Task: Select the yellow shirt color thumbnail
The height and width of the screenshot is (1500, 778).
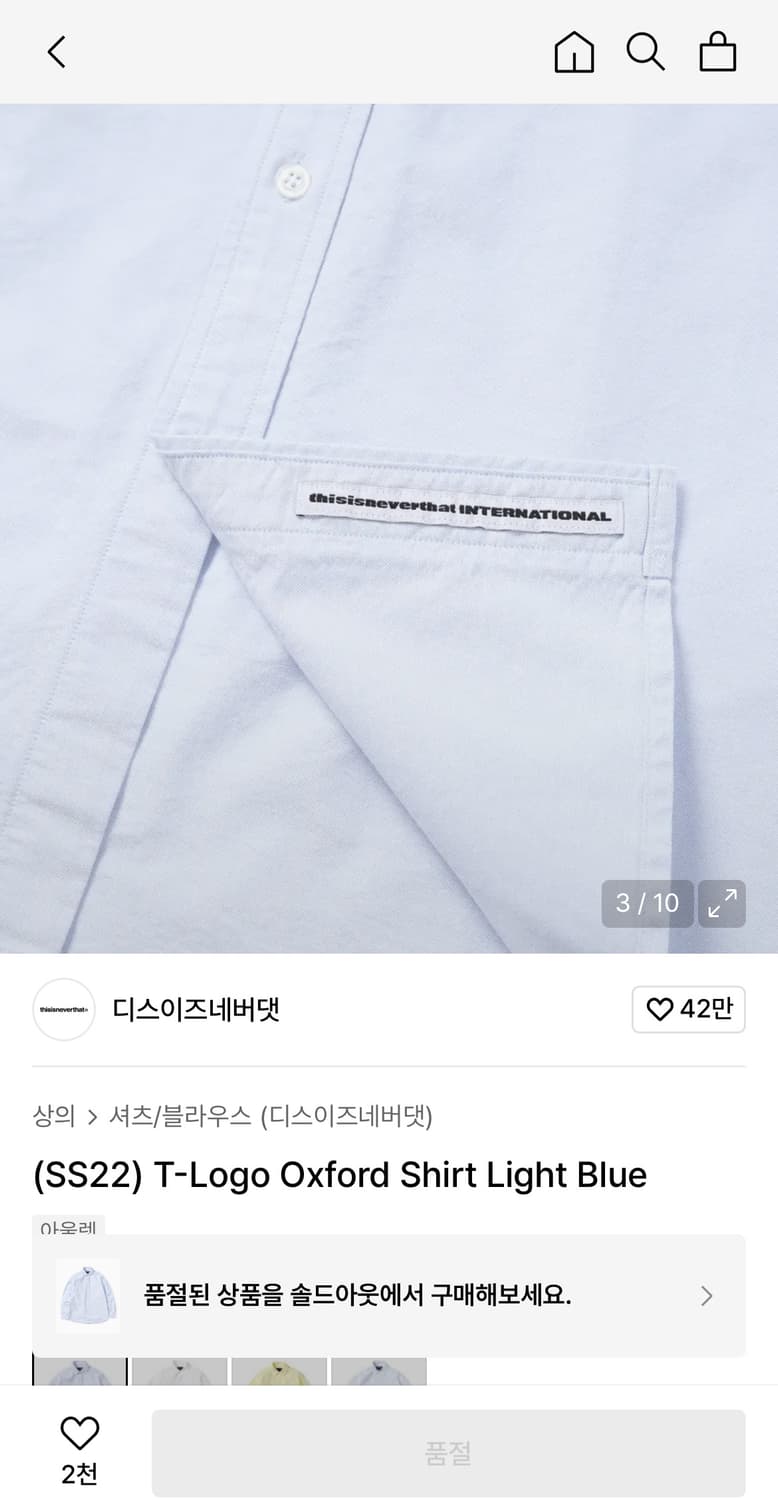Action: tap(279, 1380)
